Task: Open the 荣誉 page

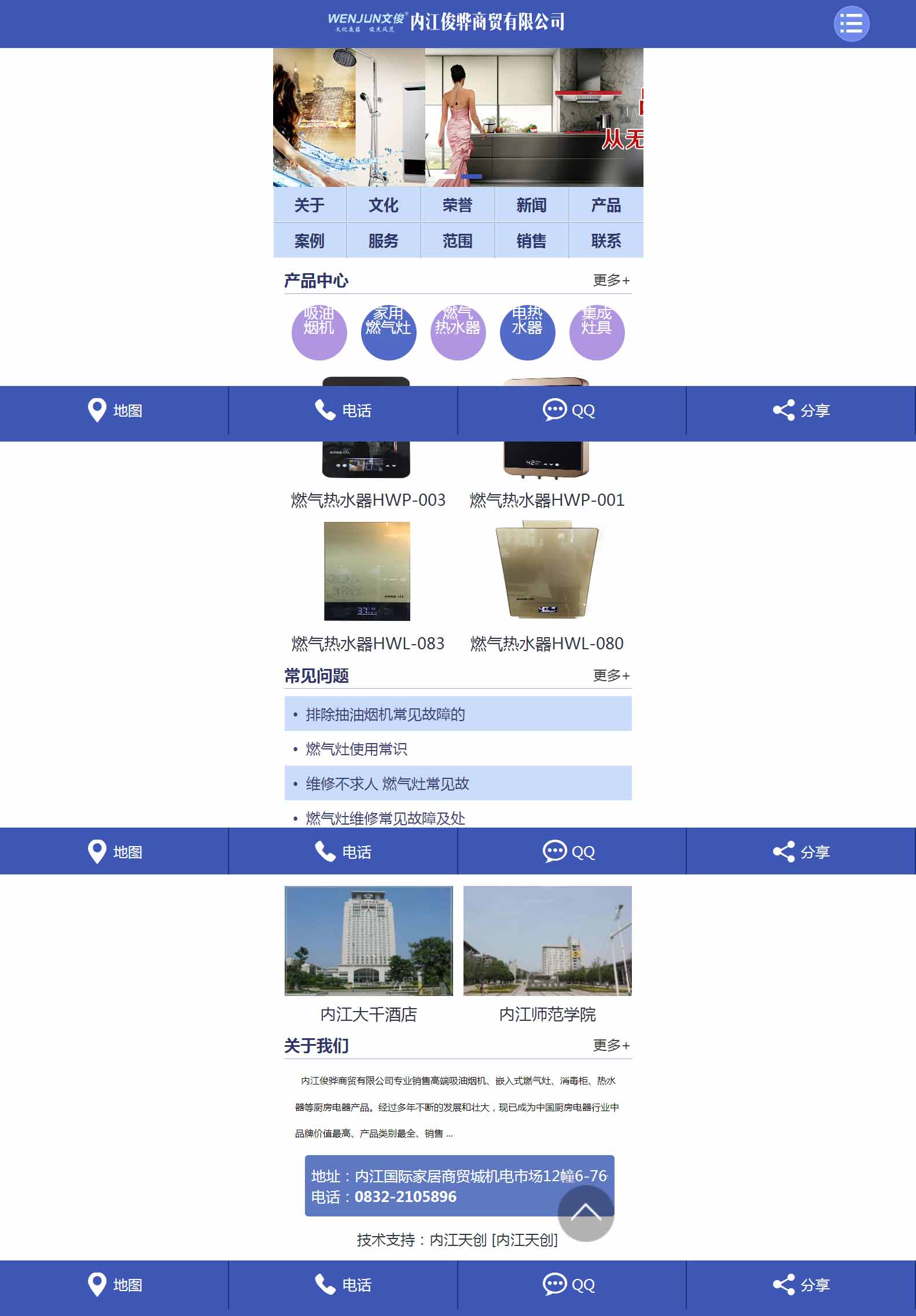Action: [x=457, y=205]
